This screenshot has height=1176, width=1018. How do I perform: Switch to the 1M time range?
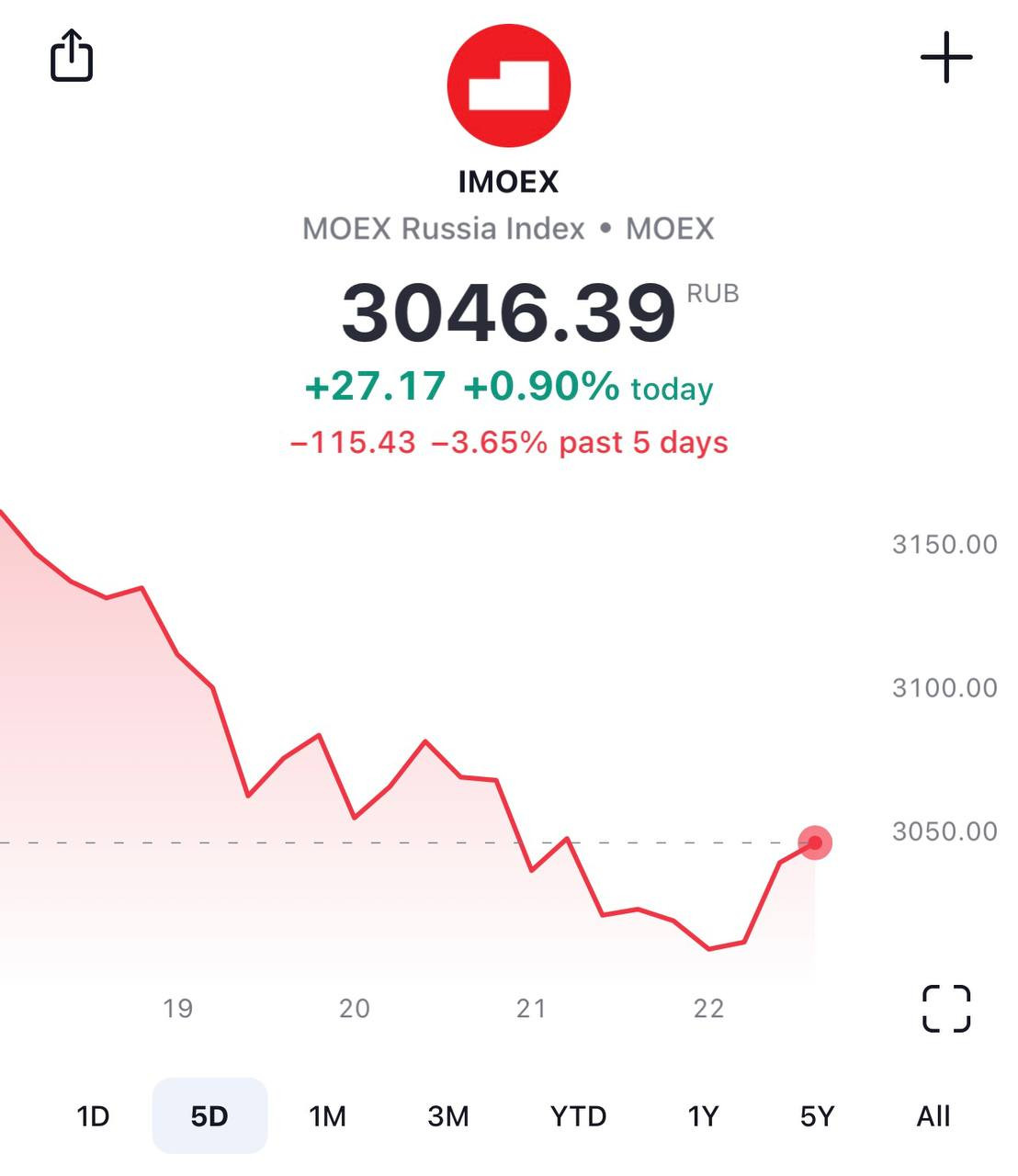click(327, 1116)
